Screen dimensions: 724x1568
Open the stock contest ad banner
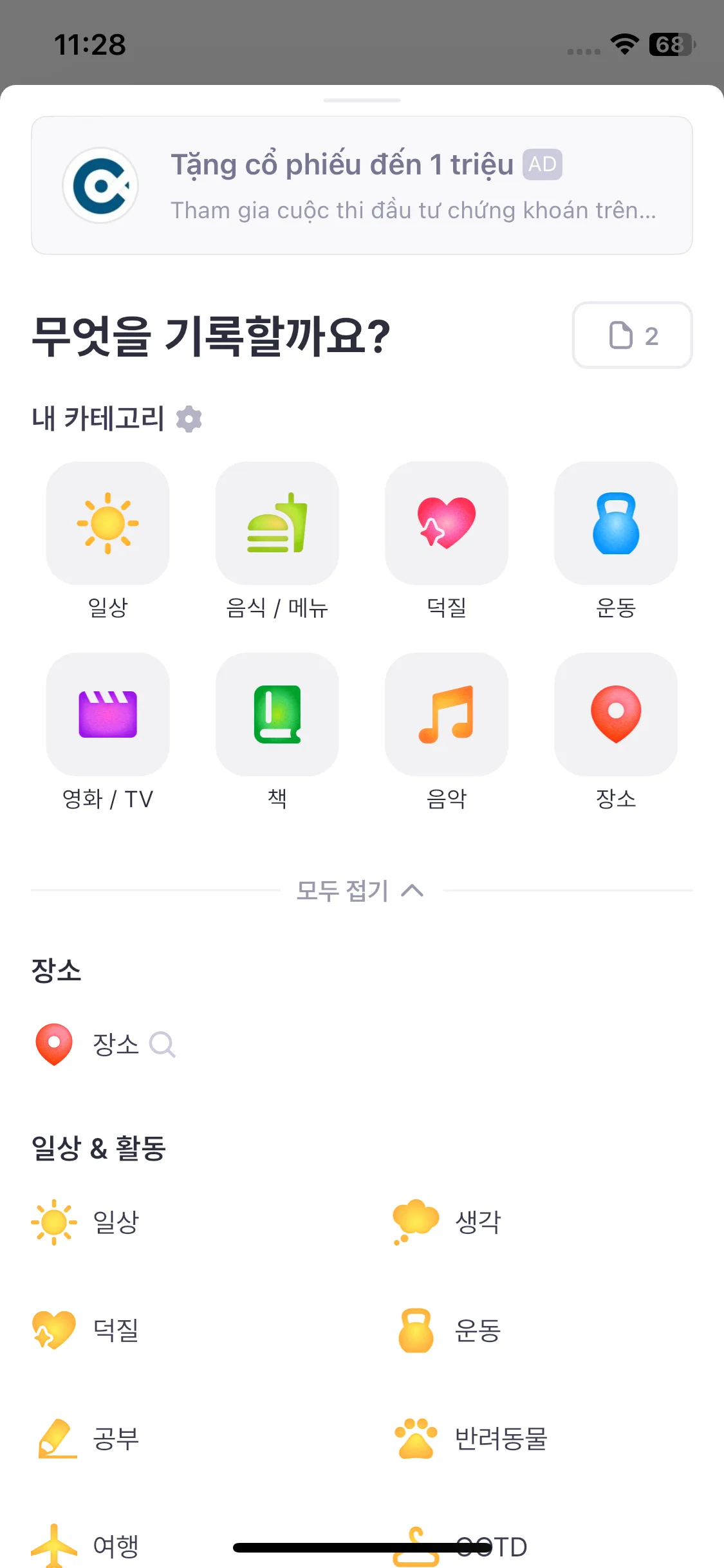pyautogui.click(x=362, y=184)
